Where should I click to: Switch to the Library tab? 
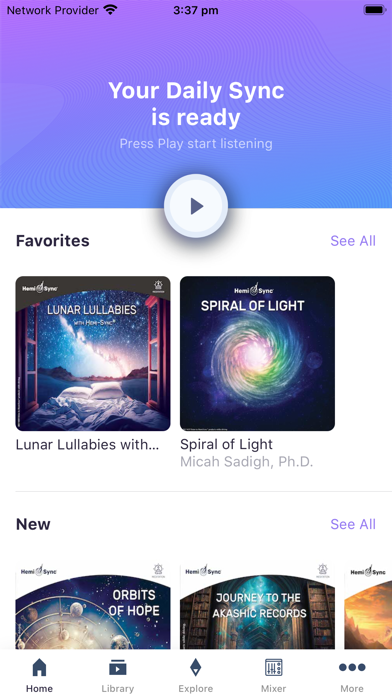118,675
